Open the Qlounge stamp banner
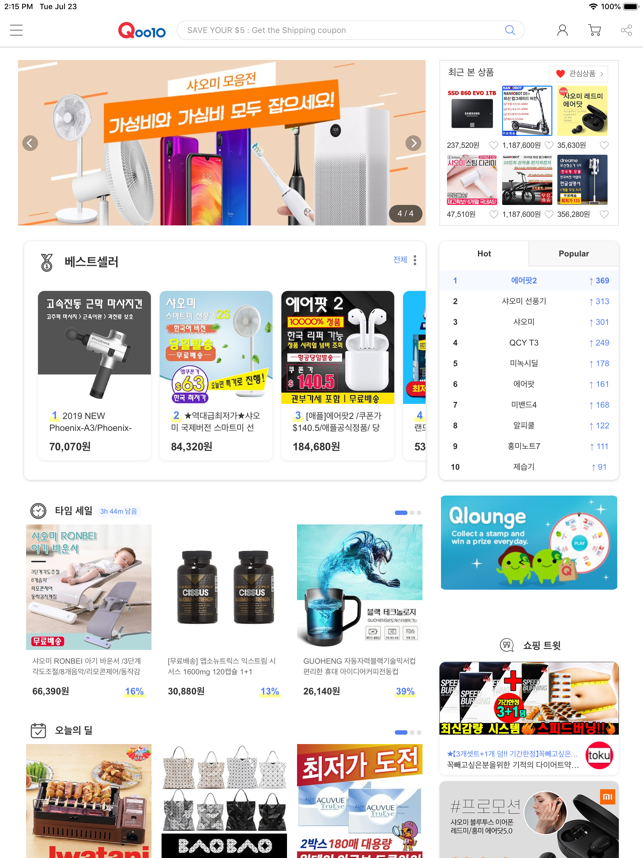 (x=528, y=542)
